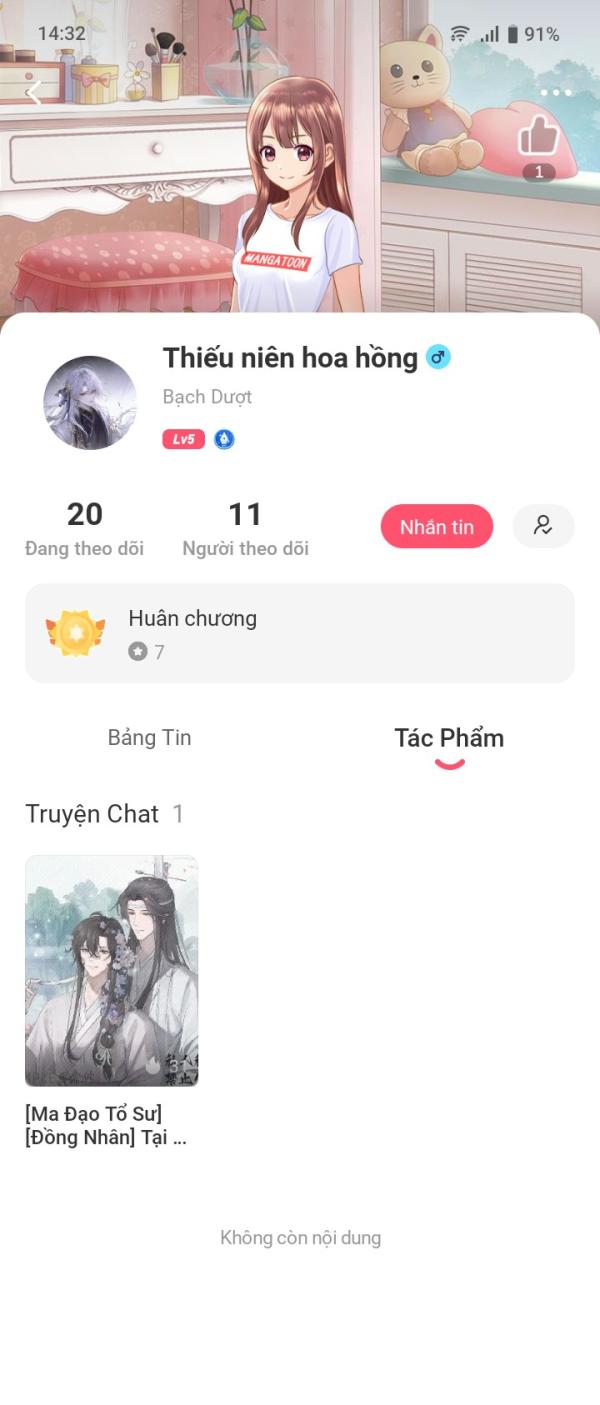View the Người theo dõi followers list

click(x=245, y=528)
